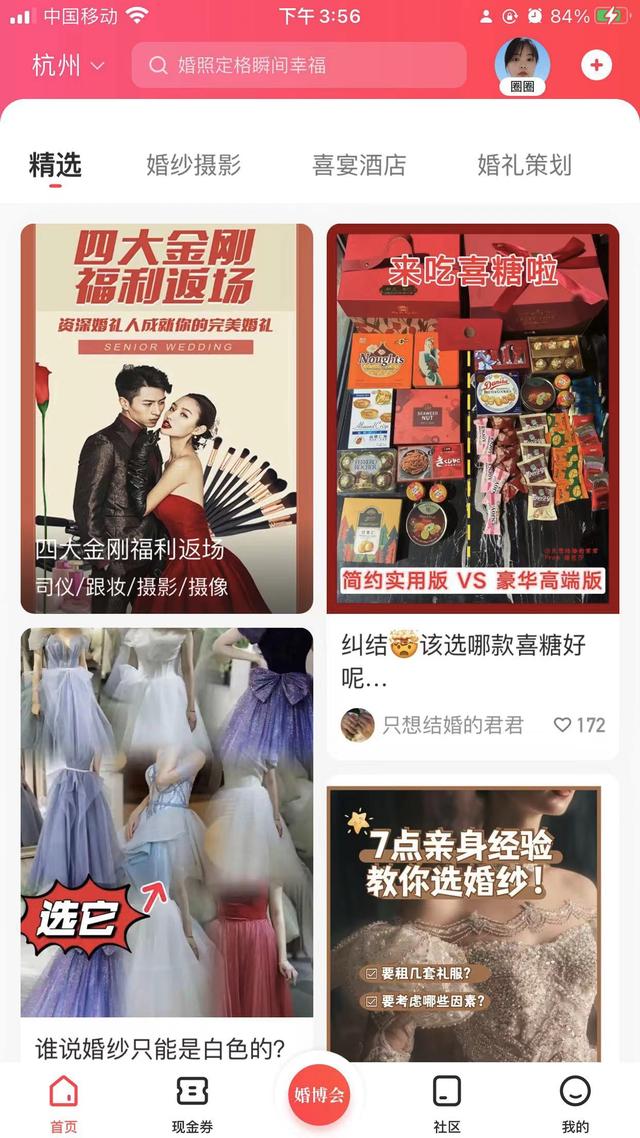The height and width of the screenshot is (1138, 640).
Task: Open the 7点亲身经验教你选婚纱 post
Action: [473, 918]
